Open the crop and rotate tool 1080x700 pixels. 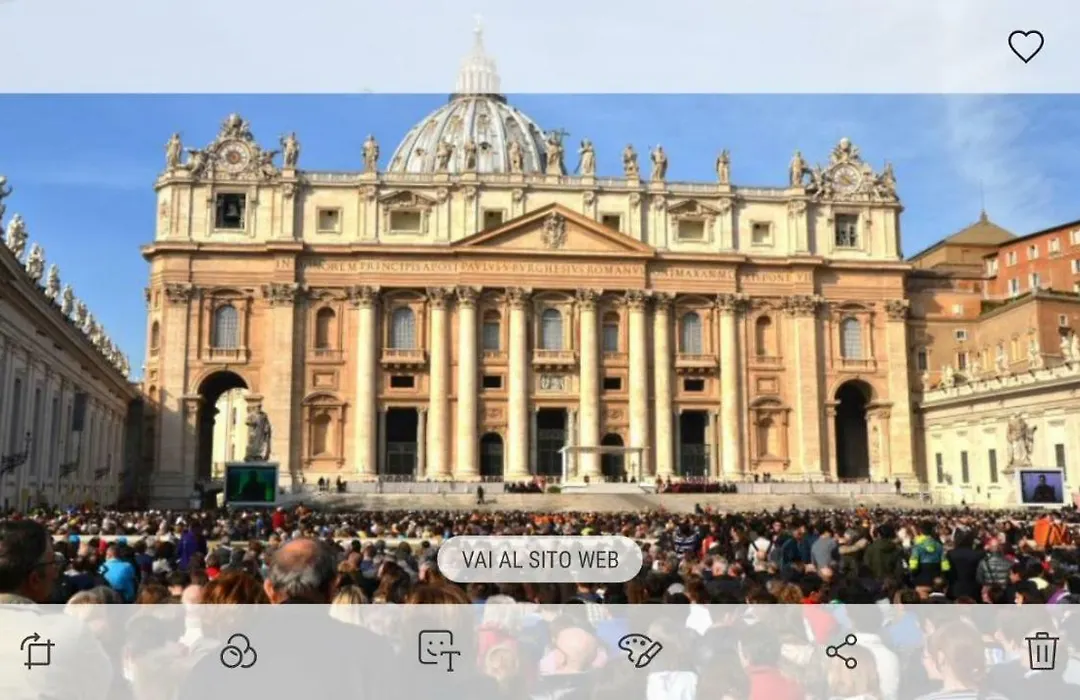[38, 651]
